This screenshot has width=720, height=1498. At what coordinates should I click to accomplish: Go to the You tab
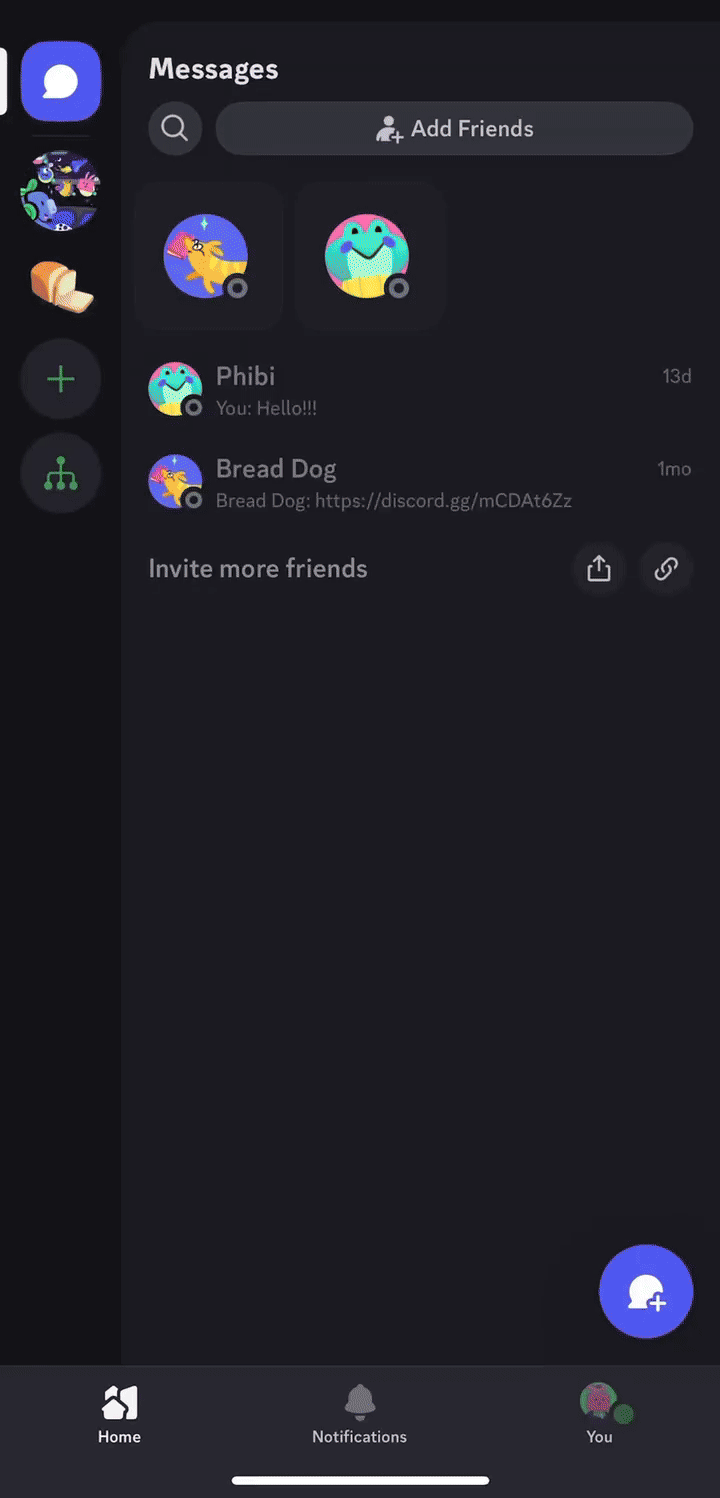599,1414
